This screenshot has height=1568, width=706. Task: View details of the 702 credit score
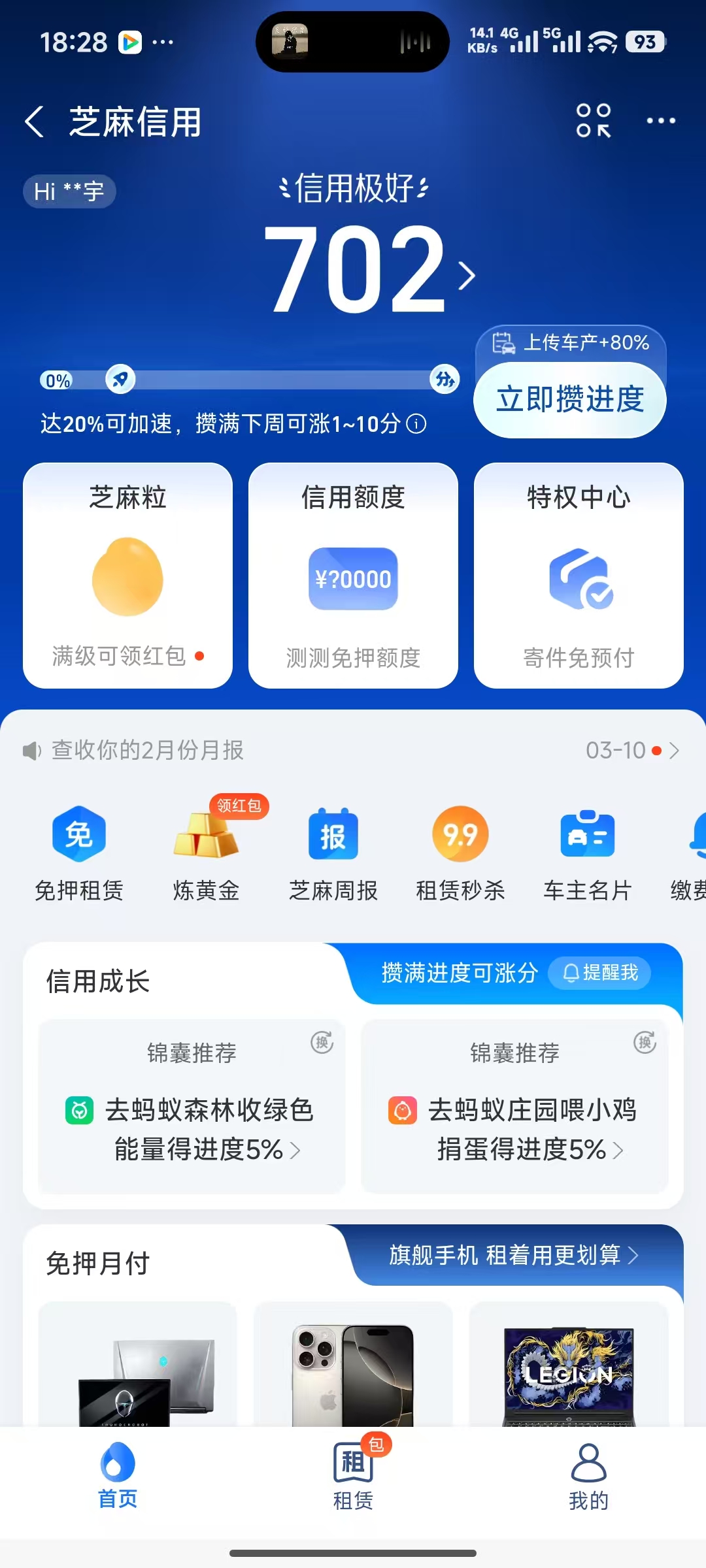click(368, 269)
